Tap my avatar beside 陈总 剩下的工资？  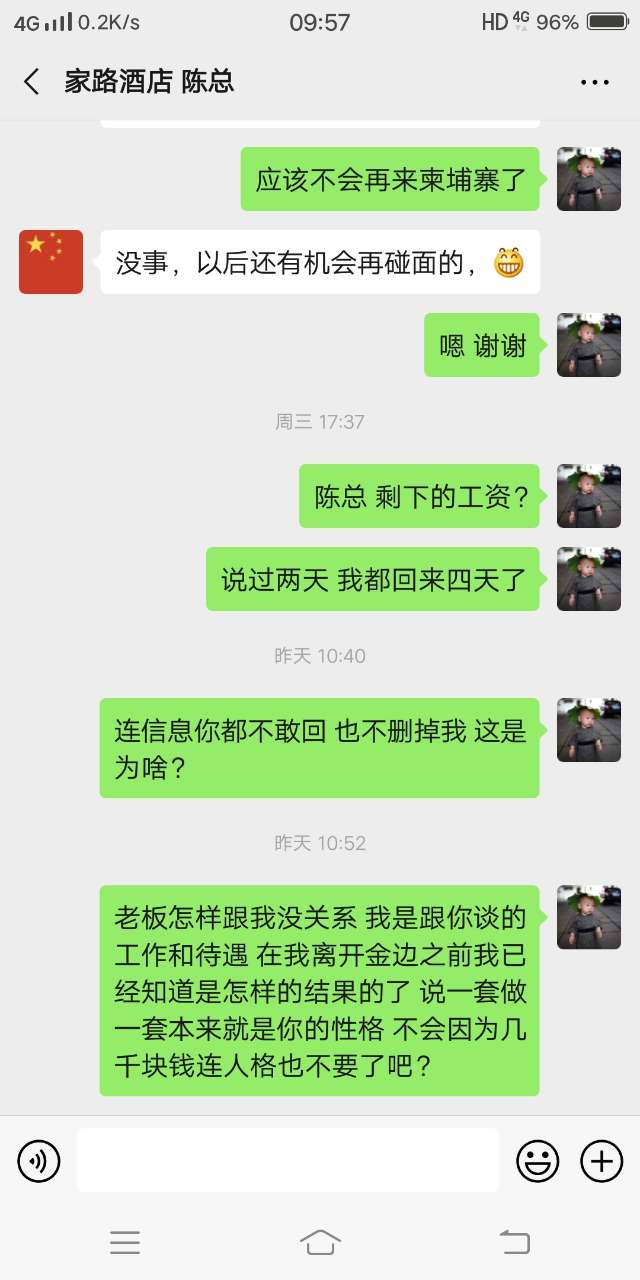click(x=589, y=496)
